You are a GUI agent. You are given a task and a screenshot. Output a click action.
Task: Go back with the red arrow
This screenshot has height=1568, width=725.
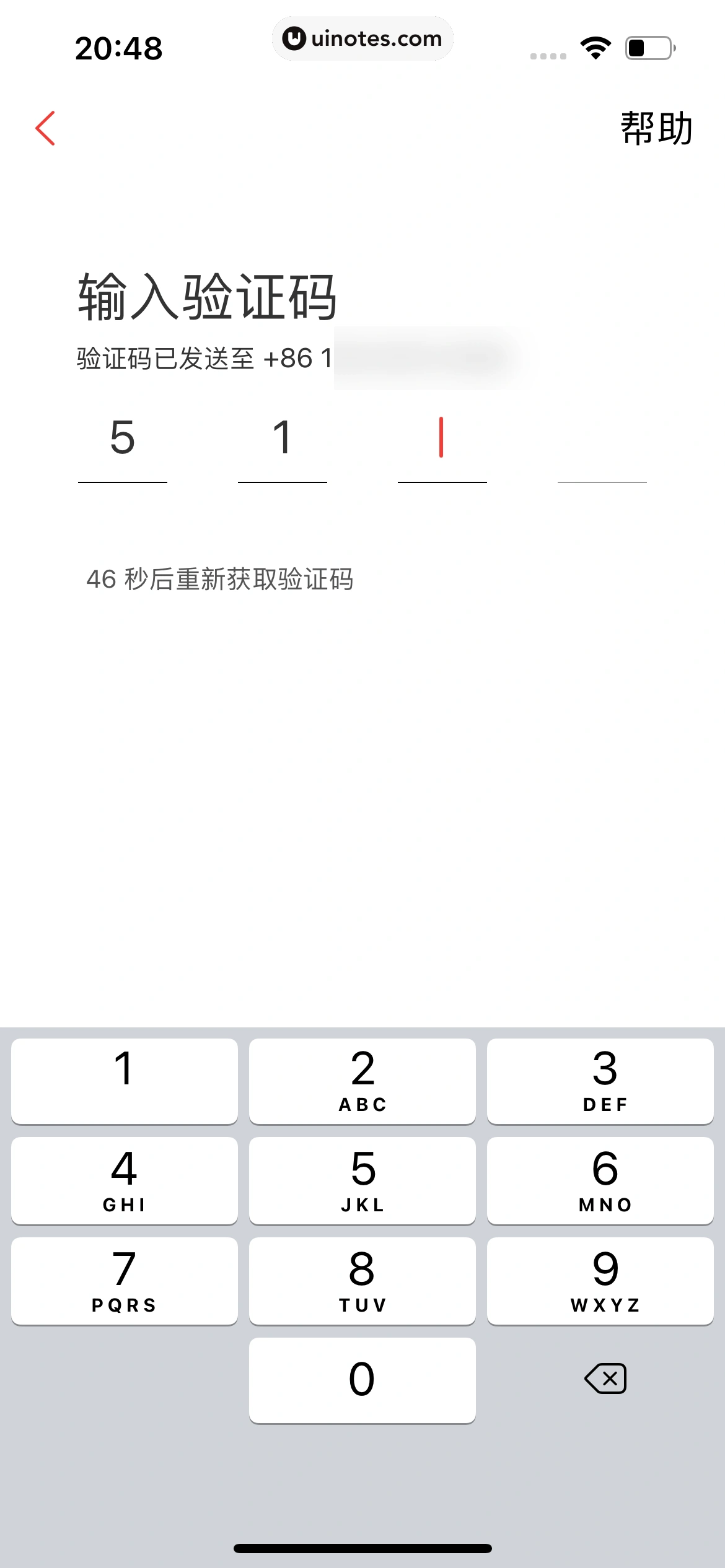pos(45,128)
